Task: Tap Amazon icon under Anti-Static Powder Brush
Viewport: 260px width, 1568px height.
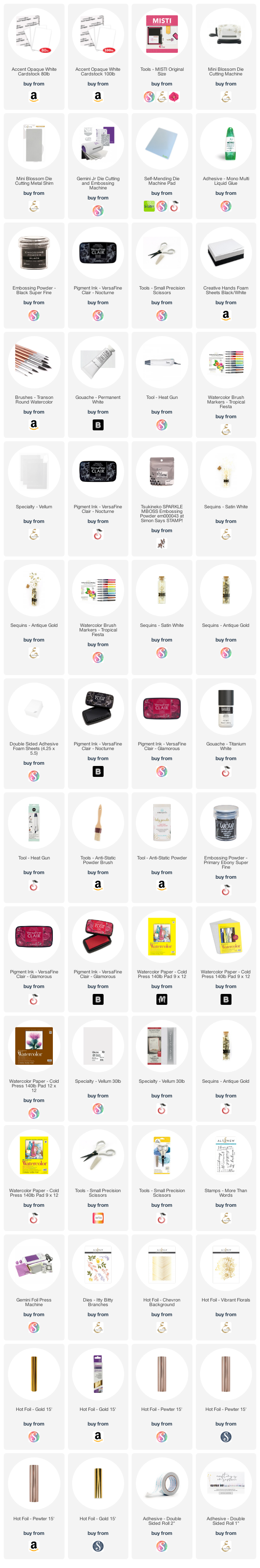Action: click(98, 885)
